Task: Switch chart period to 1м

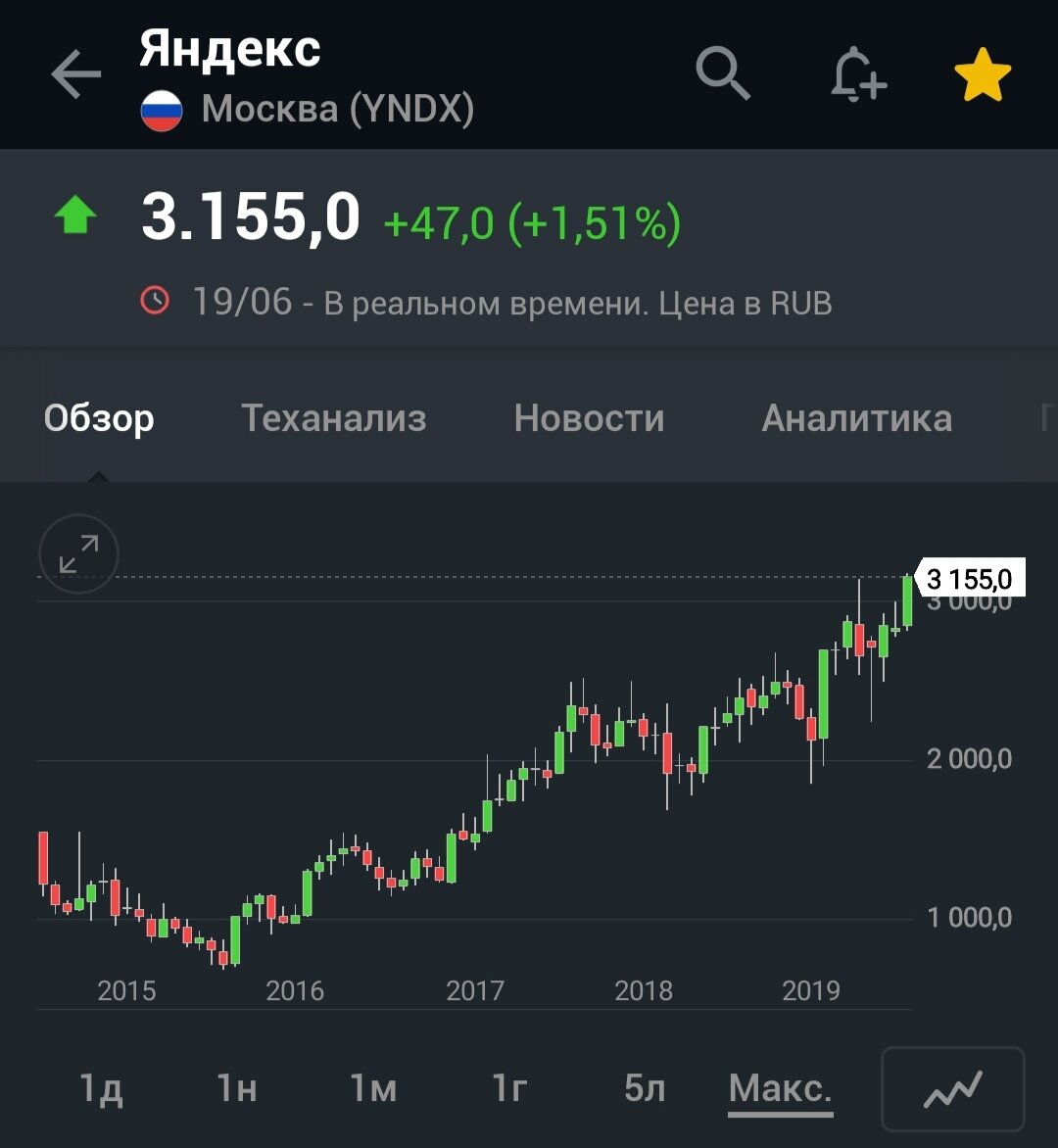Action: (x=372, y=1088)
